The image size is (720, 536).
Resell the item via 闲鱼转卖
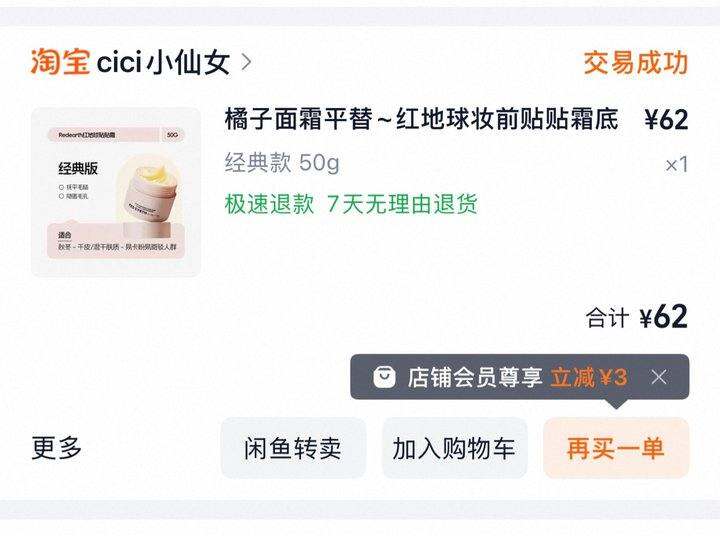(293, 448)
